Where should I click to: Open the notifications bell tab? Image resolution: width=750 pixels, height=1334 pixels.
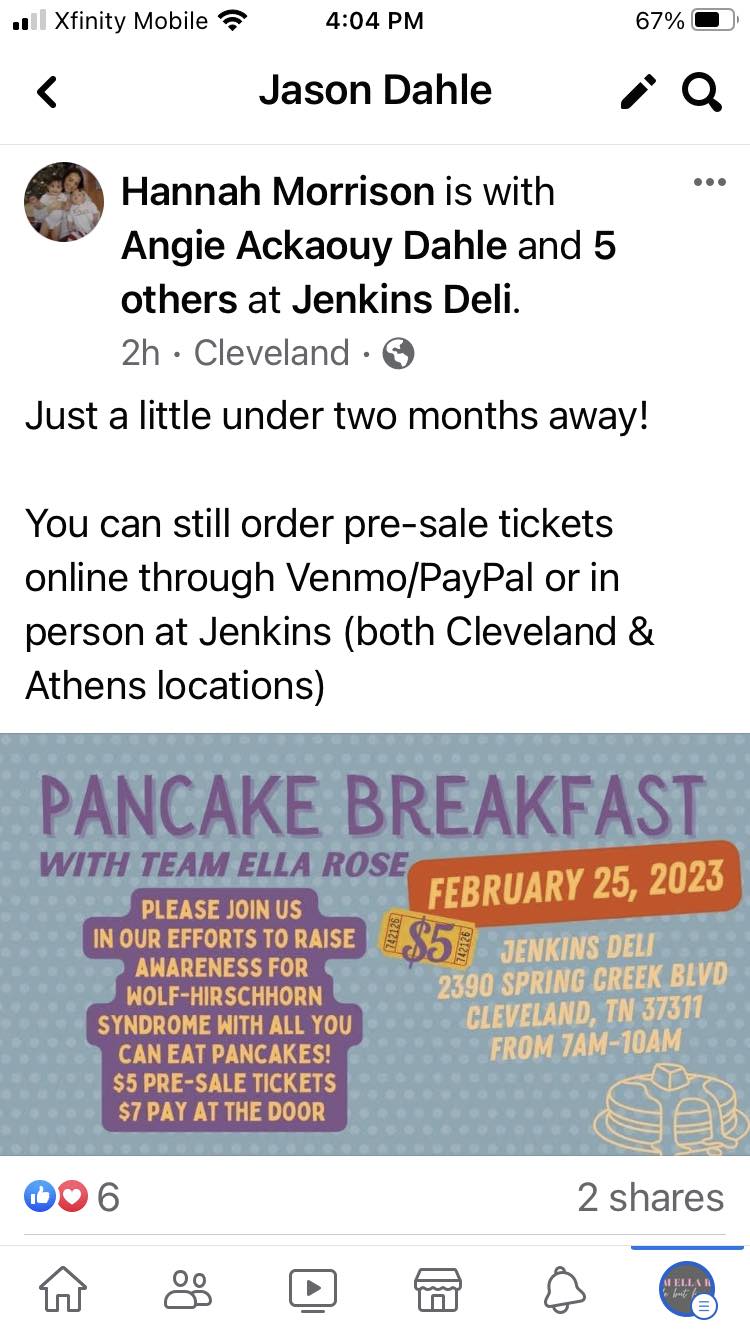pyautogui.click(x=564, y=1290)
